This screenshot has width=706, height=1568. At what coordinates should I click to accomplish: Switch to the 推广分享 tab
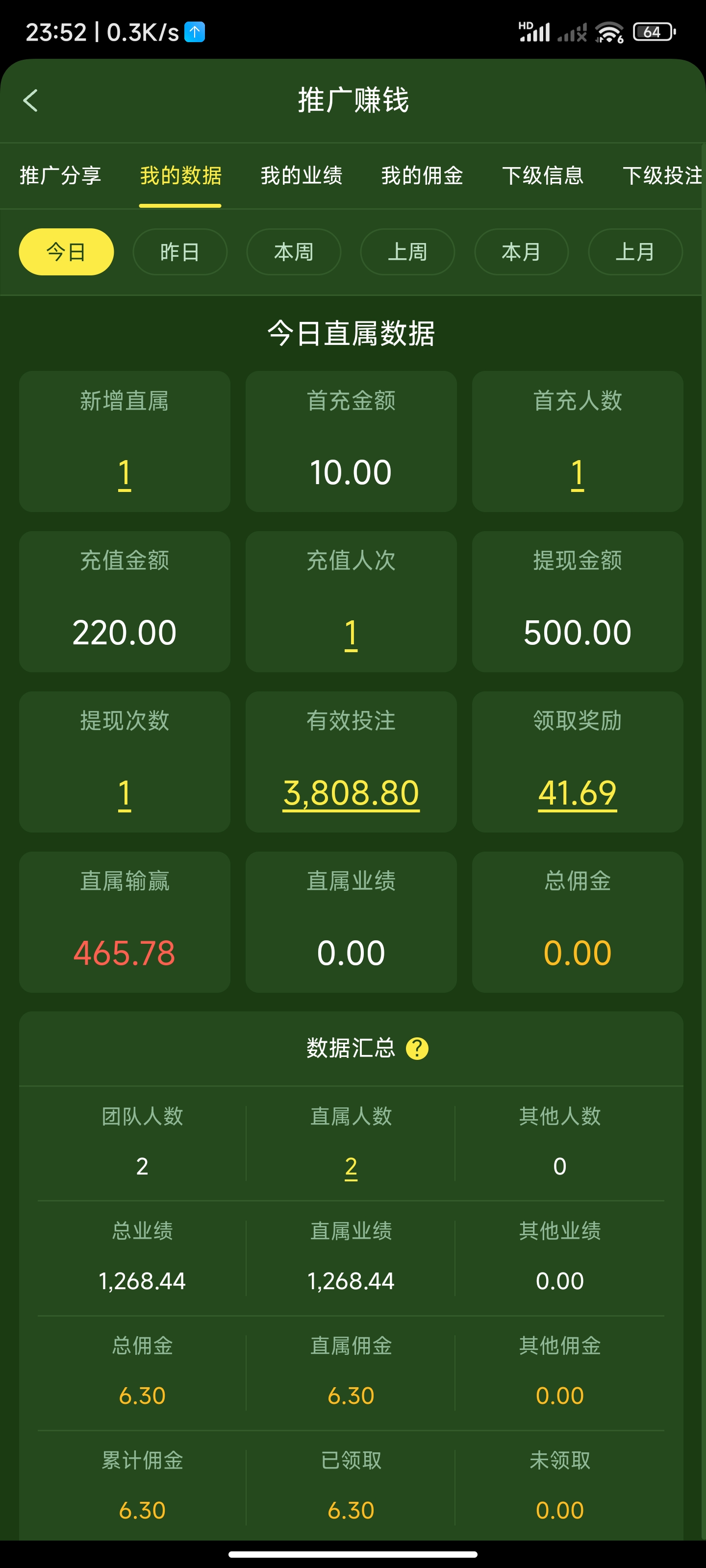(x=60, y=176)
